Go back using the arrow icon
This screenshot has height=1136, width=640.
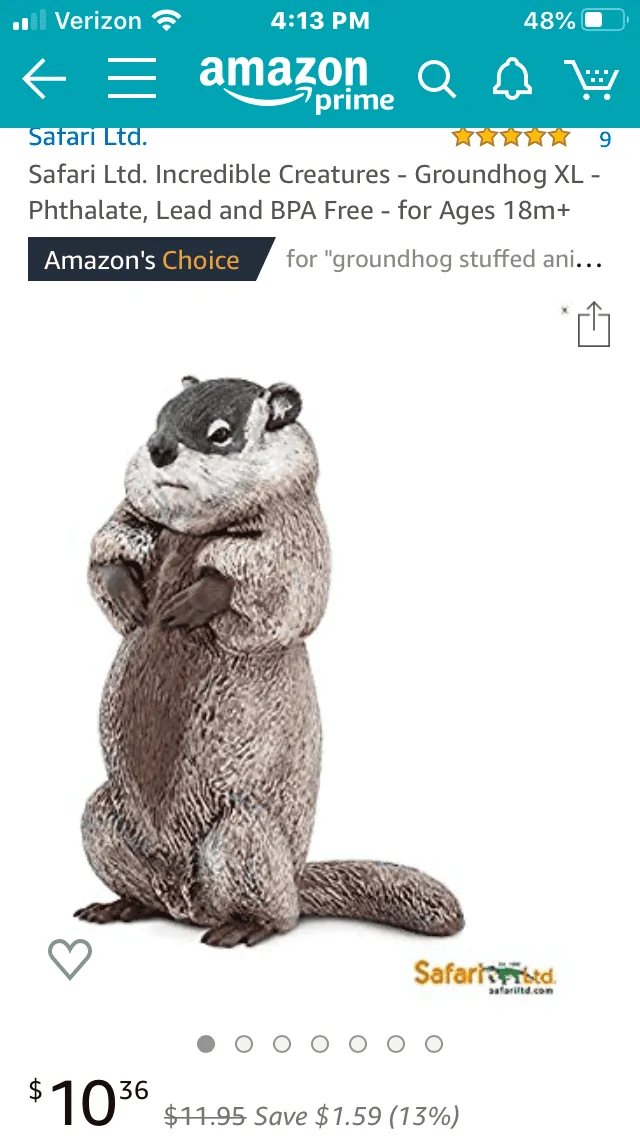[44, 78]
